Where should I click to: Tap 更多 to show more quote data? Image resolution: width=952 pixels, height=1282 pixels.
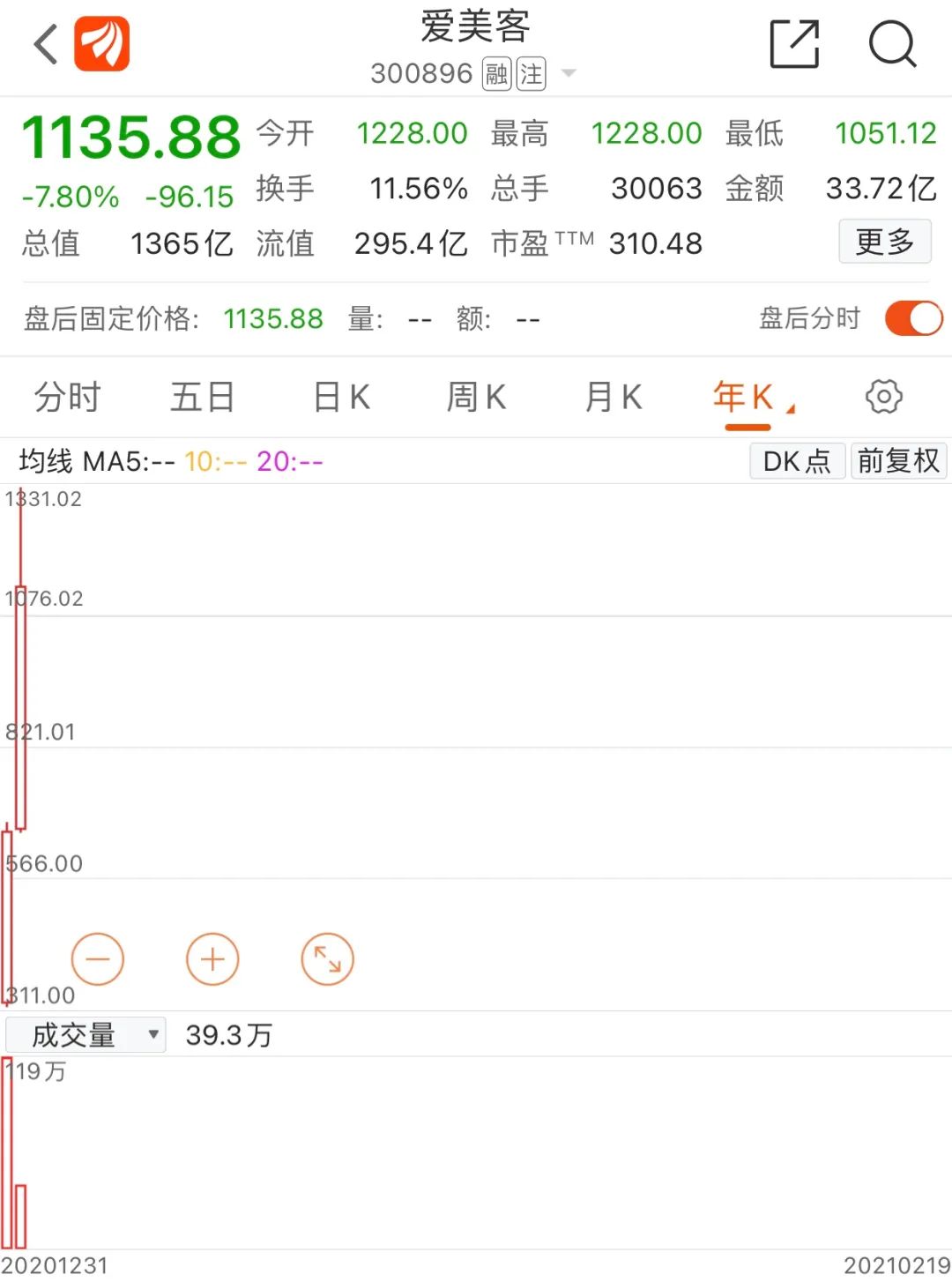(884, 242)
